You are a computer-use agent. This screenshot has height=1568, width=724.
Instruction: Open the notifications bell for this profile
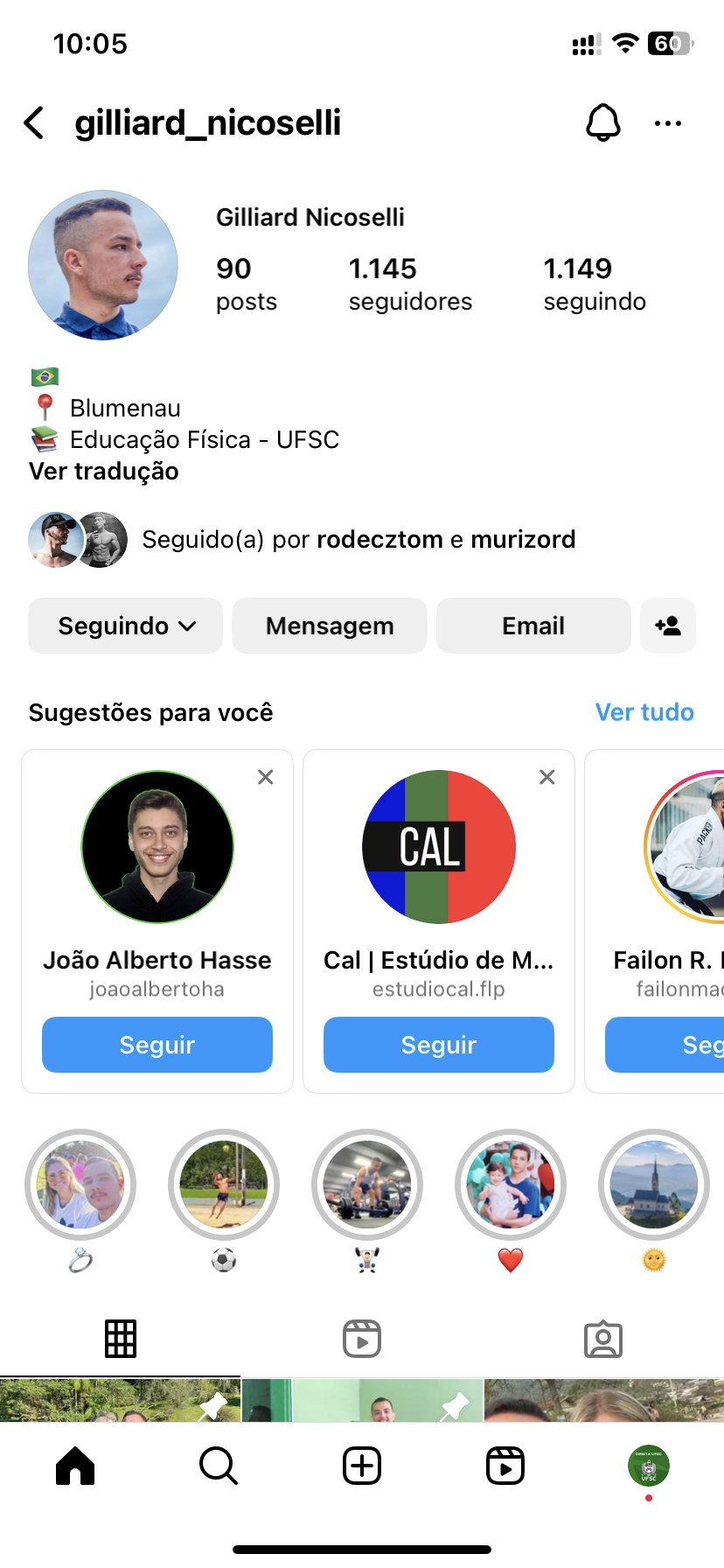pos(602,123)
